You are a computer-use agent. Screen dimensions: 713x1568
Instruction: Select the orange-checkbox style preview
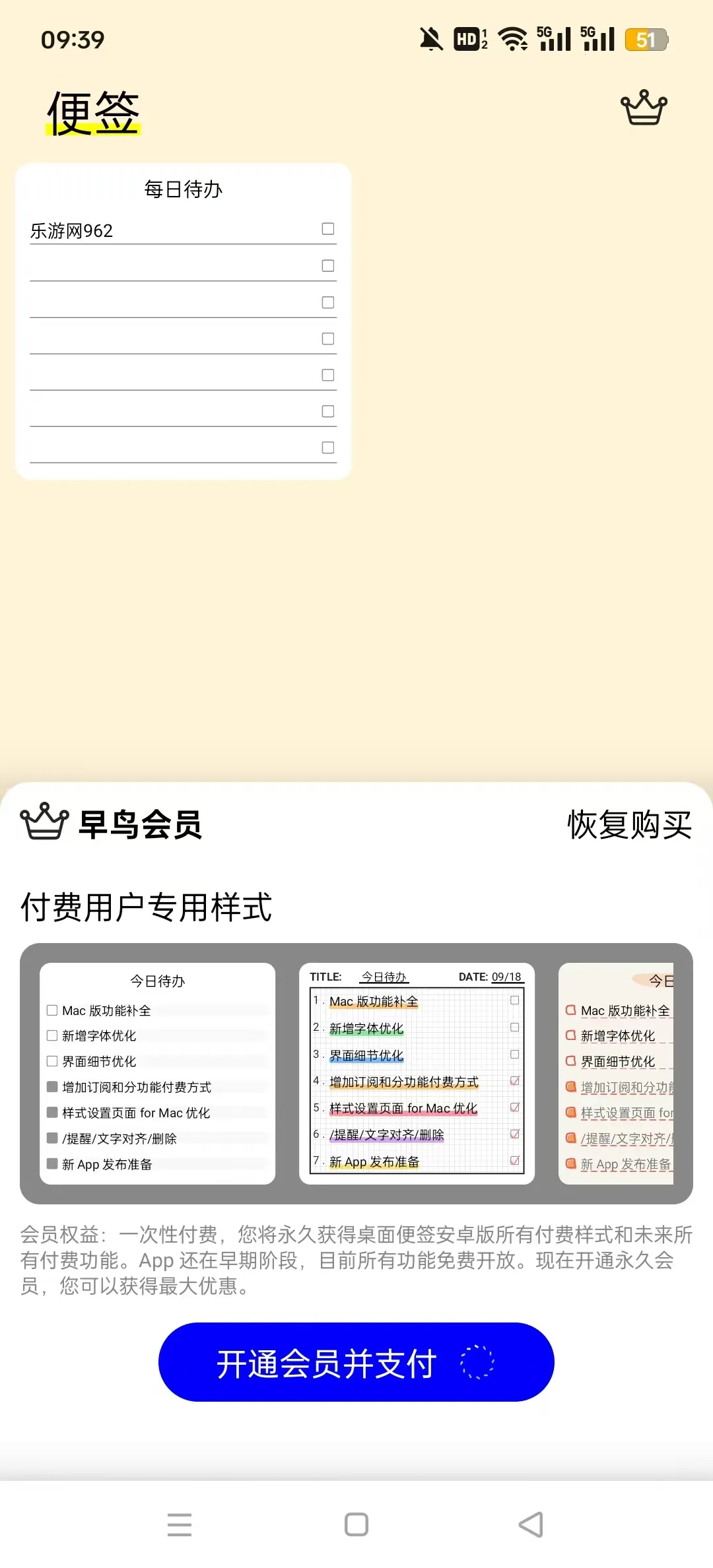click(616, 1073)
